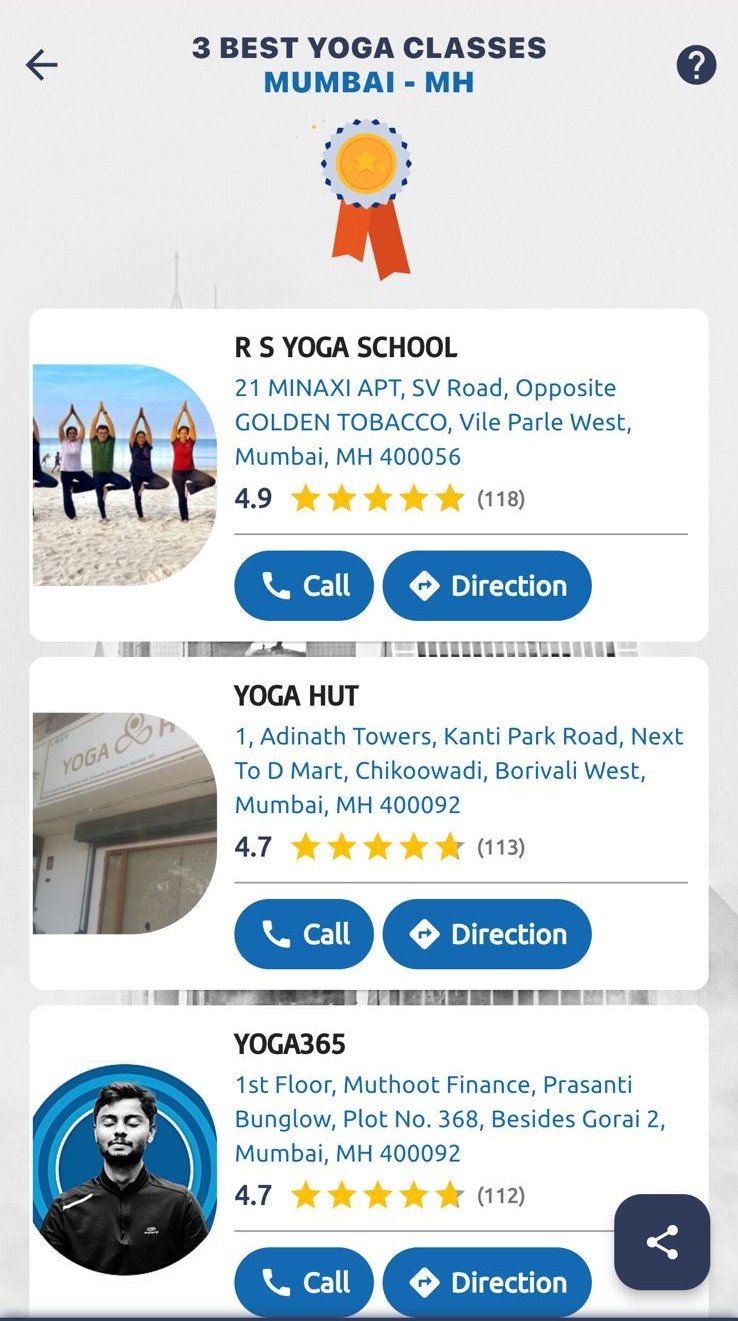Open the R S Yoga School beach photo
The image size is (738, 1321).
[x=125, y=475]
